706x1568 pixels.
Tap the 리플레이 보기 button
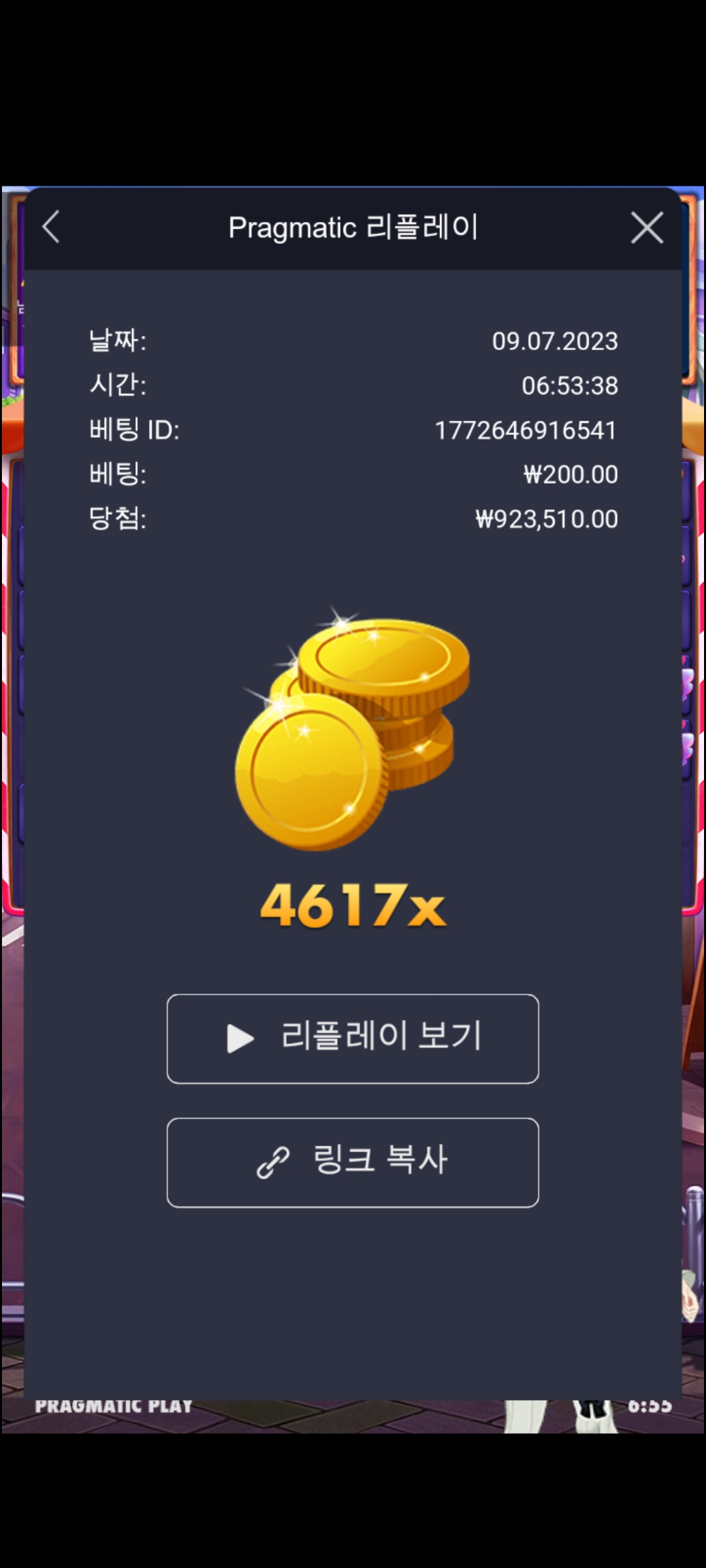click(353, 1039)
